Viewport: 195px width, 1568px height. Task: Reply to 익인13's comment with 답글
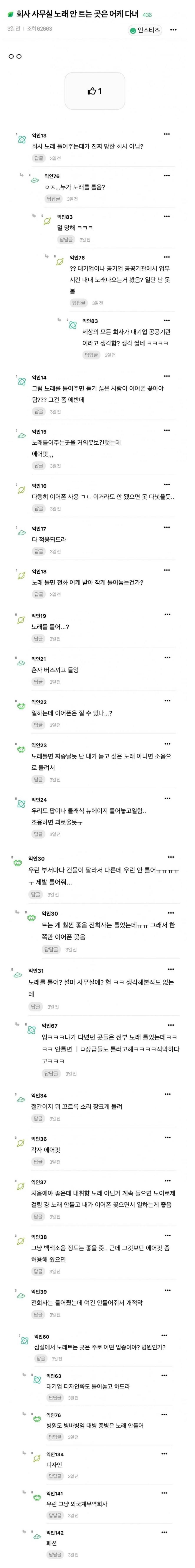coord(38,158)
